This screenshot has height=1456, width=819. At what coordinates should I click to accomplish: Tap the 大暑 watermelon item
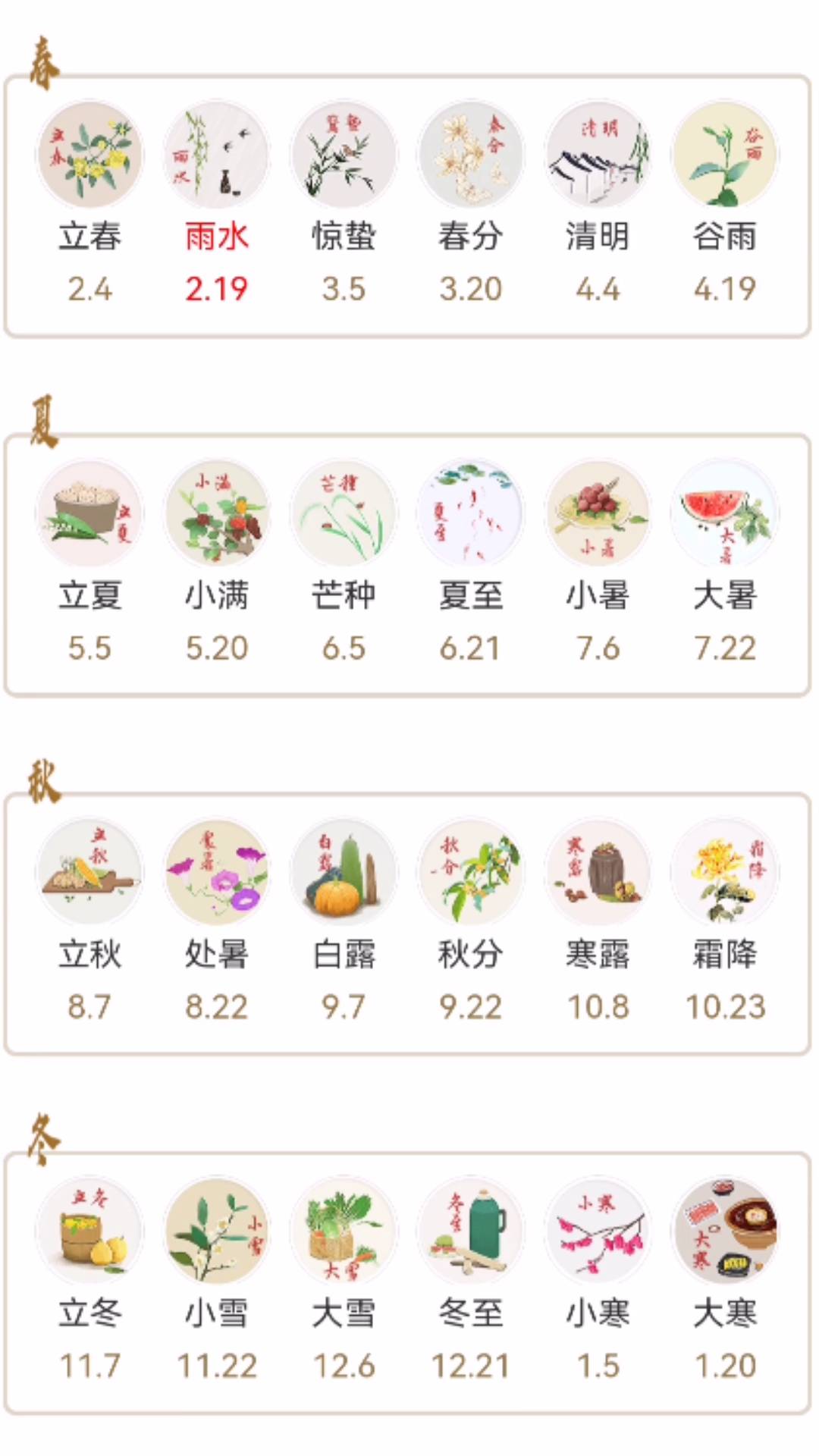[725, 562]
